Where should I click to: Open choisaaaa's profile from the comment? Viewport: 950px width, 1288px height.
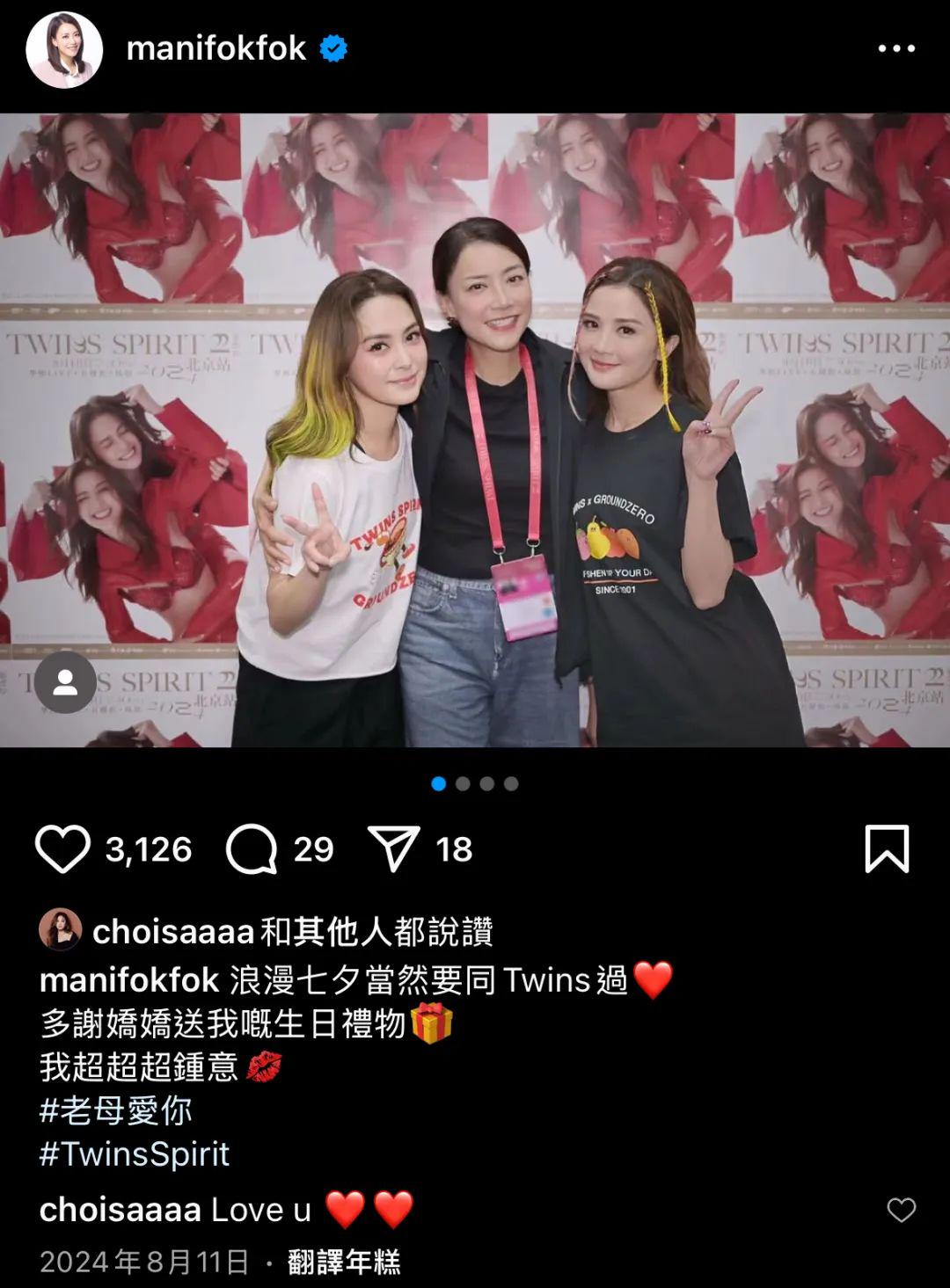click(120, 1211)
